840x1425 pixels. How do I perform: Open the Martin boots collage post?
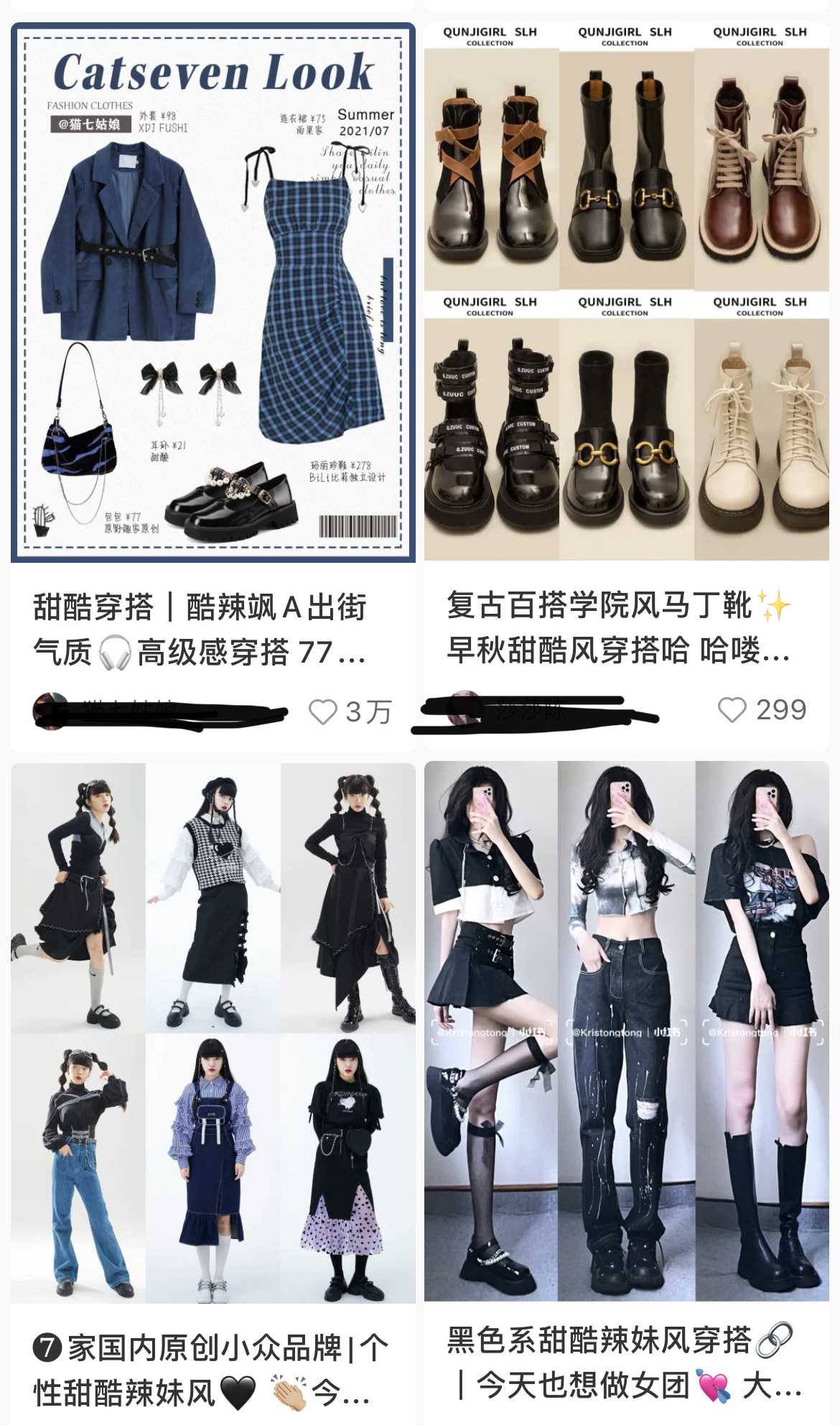(x=626, y=292)
